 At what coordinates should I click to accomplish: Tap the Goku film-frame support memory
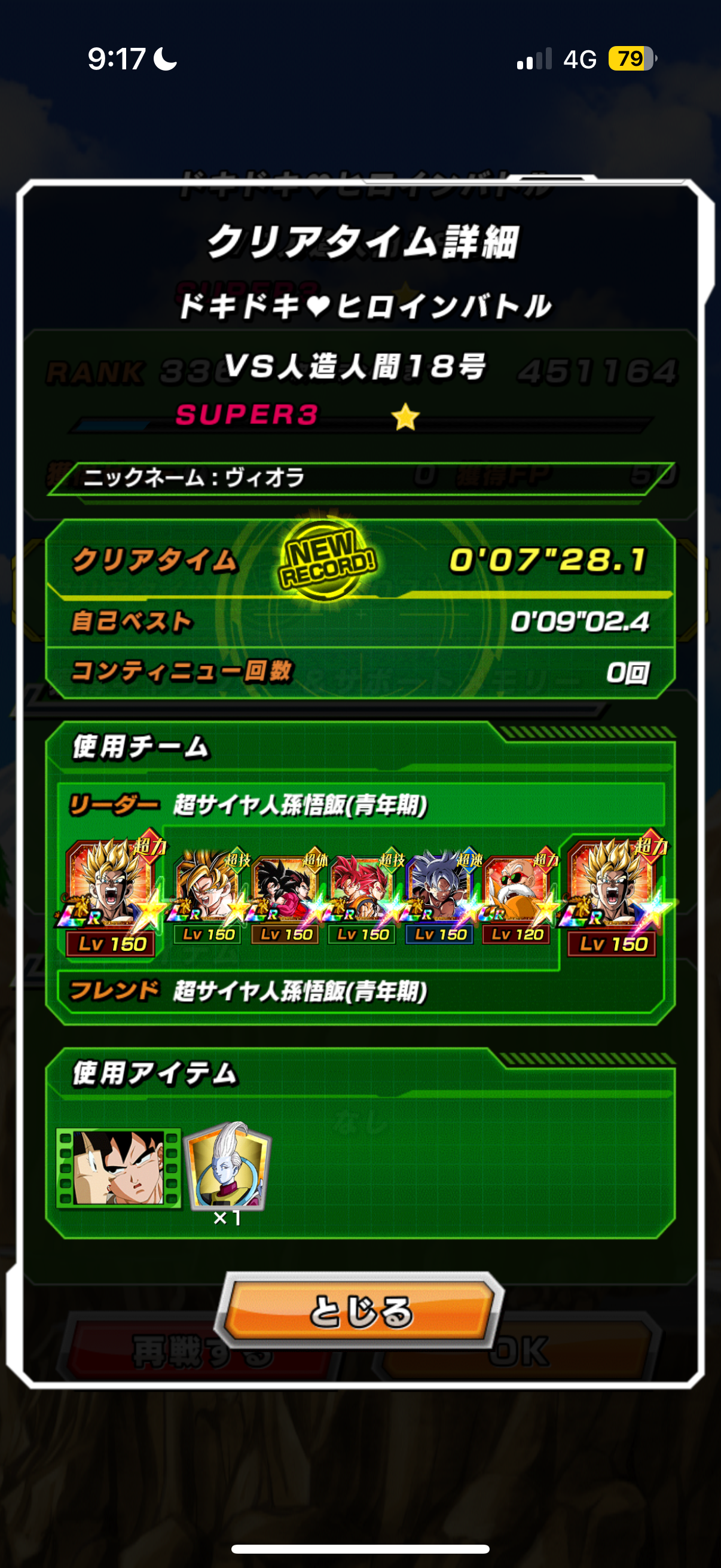(118, 1167)
